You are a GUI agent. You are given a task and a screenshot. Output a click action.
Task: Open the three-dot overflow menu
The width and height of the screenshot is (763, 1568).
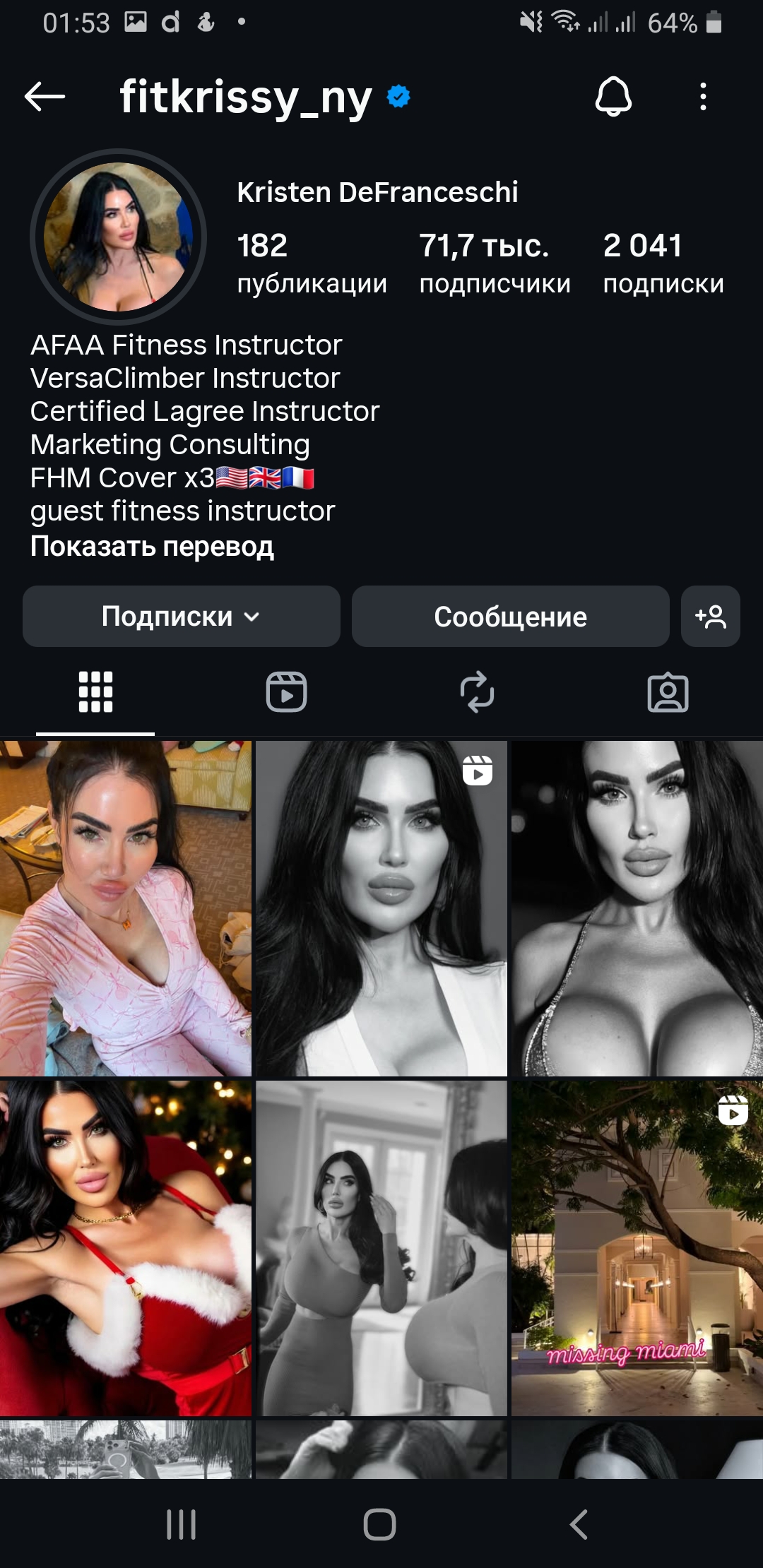703,97
